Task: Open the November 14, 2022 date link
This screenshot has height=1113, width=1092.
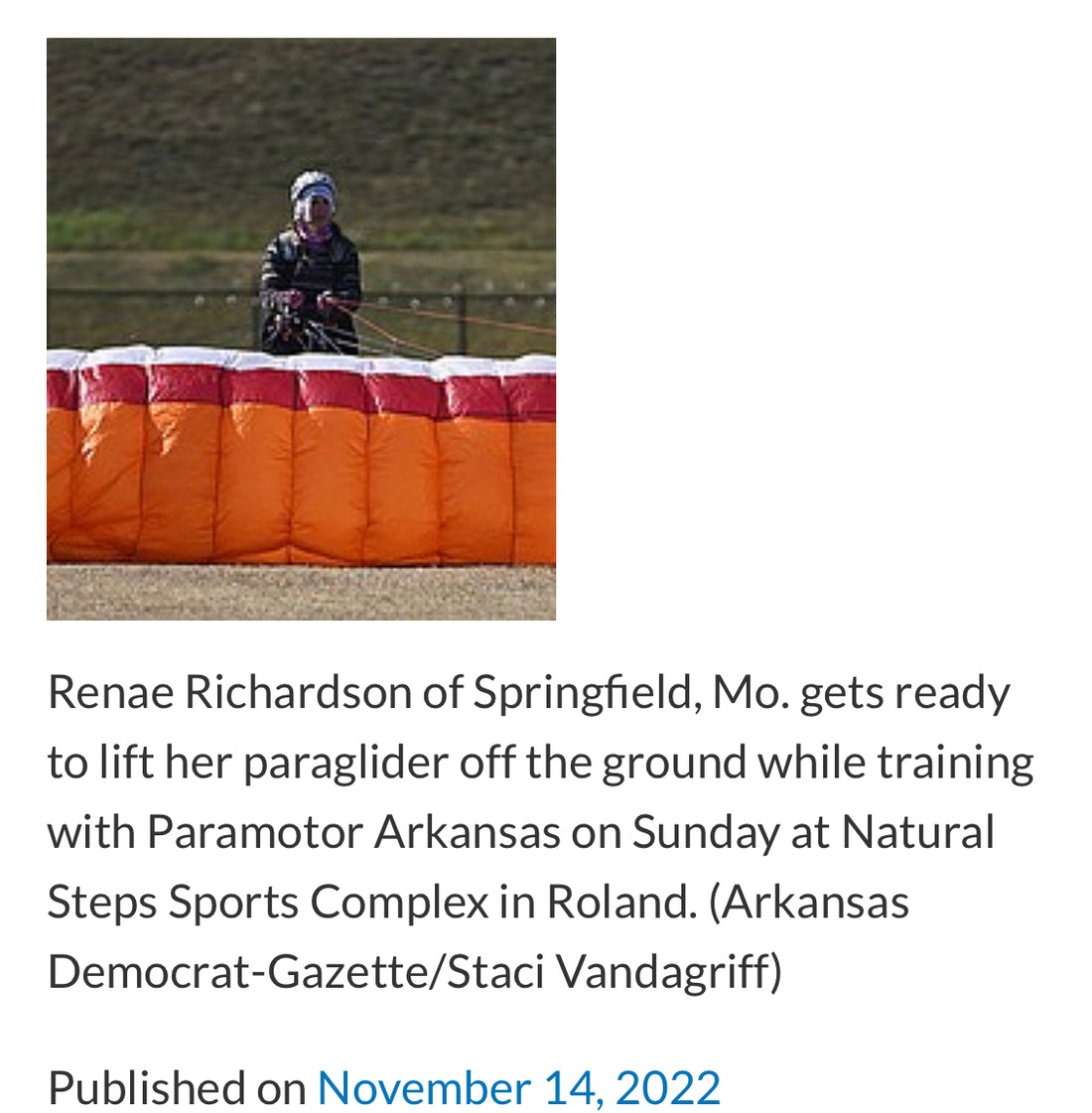Action: click(x=518, y=1087)
